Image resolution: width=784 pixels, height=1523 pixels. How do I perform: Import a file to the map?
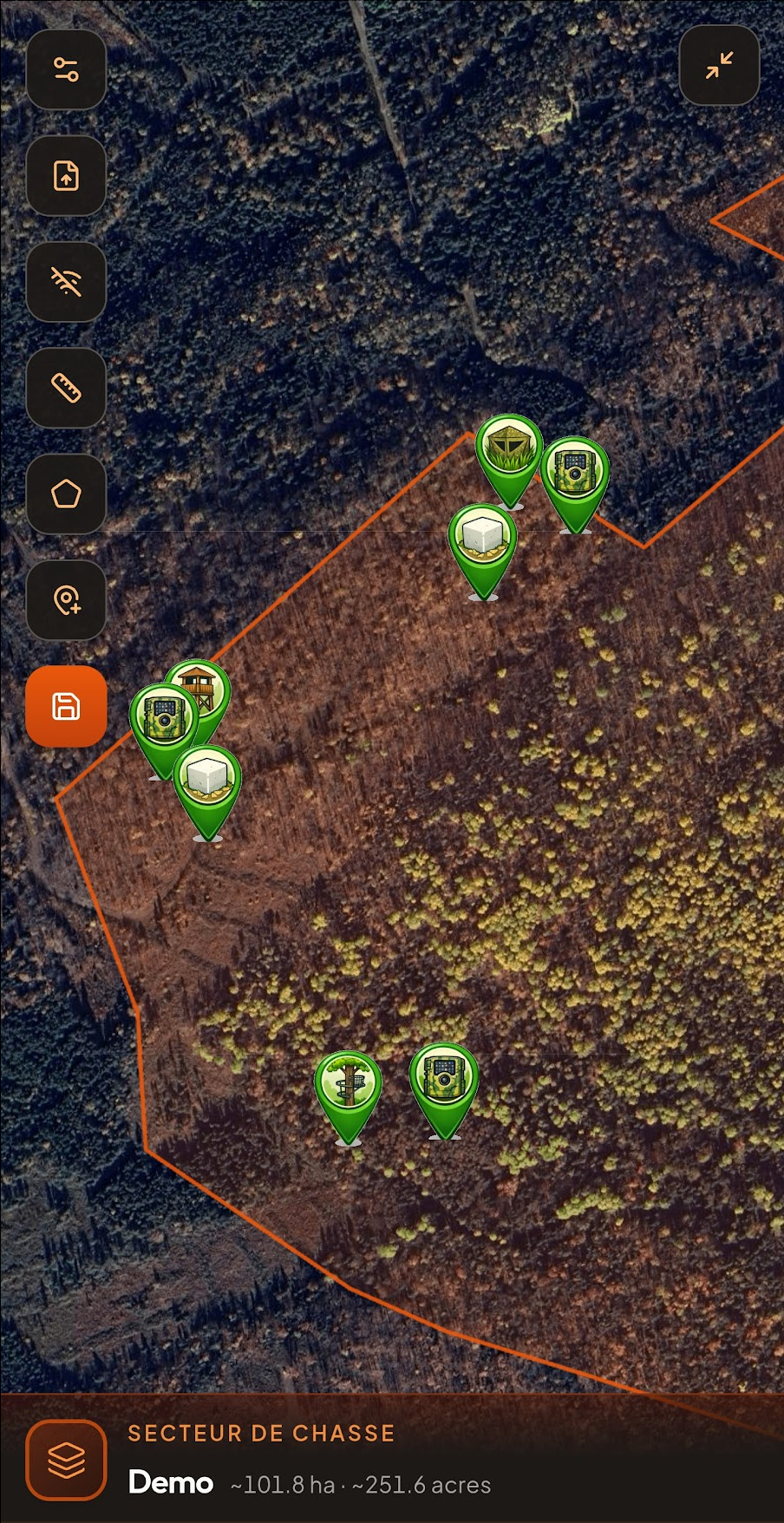(67, 175)
